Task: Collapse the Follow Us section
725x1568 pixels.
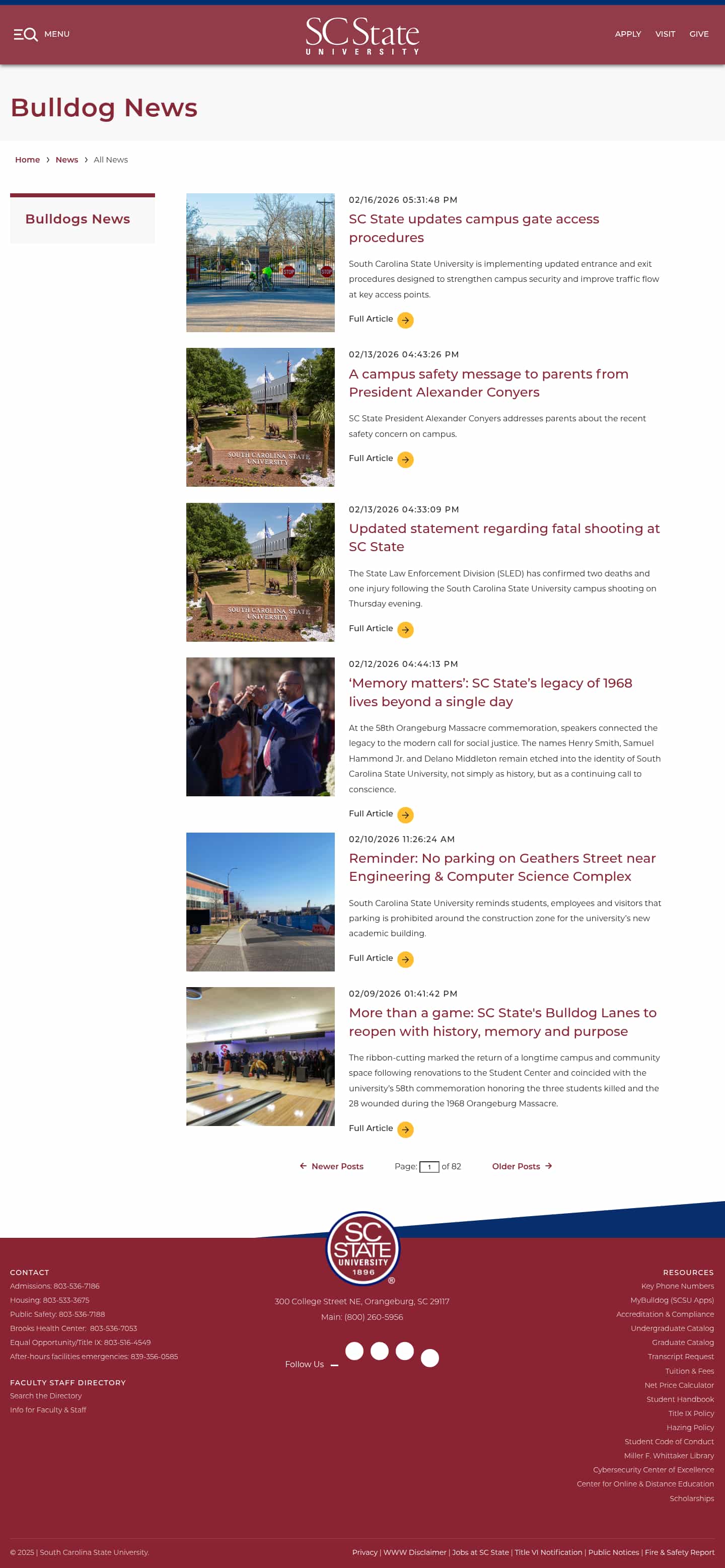Action: pos(334,1365)
